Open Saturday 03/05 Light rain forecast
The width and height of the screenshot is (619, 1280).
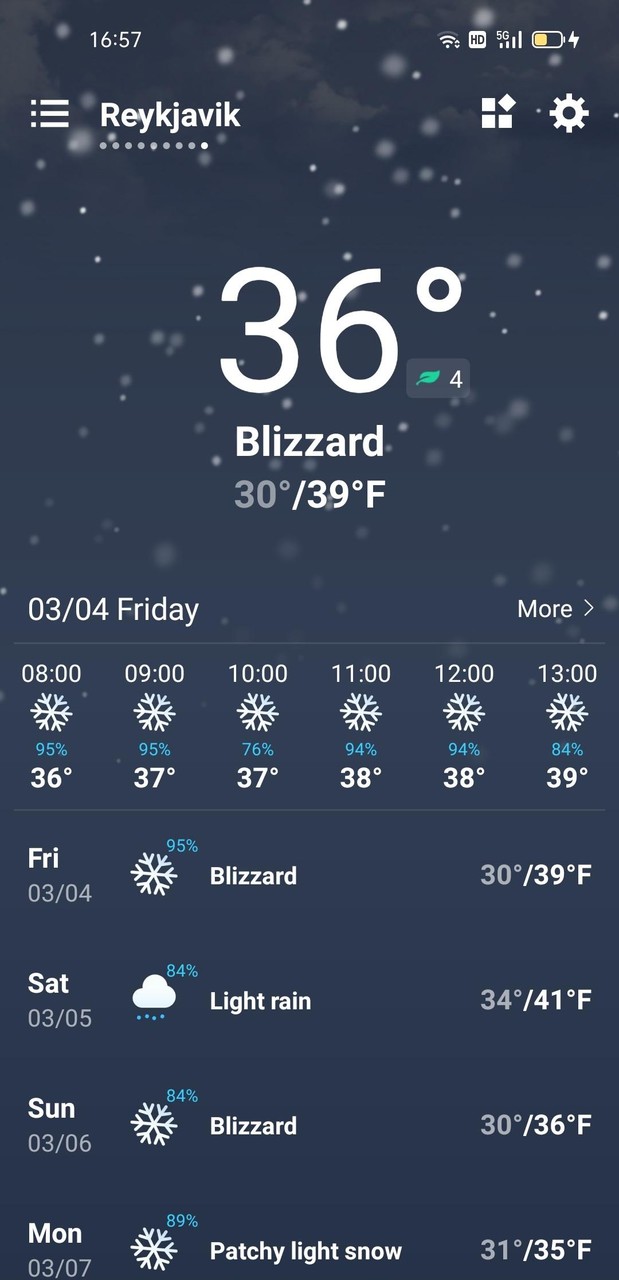pyautogui.click(x=309, y=1001)
